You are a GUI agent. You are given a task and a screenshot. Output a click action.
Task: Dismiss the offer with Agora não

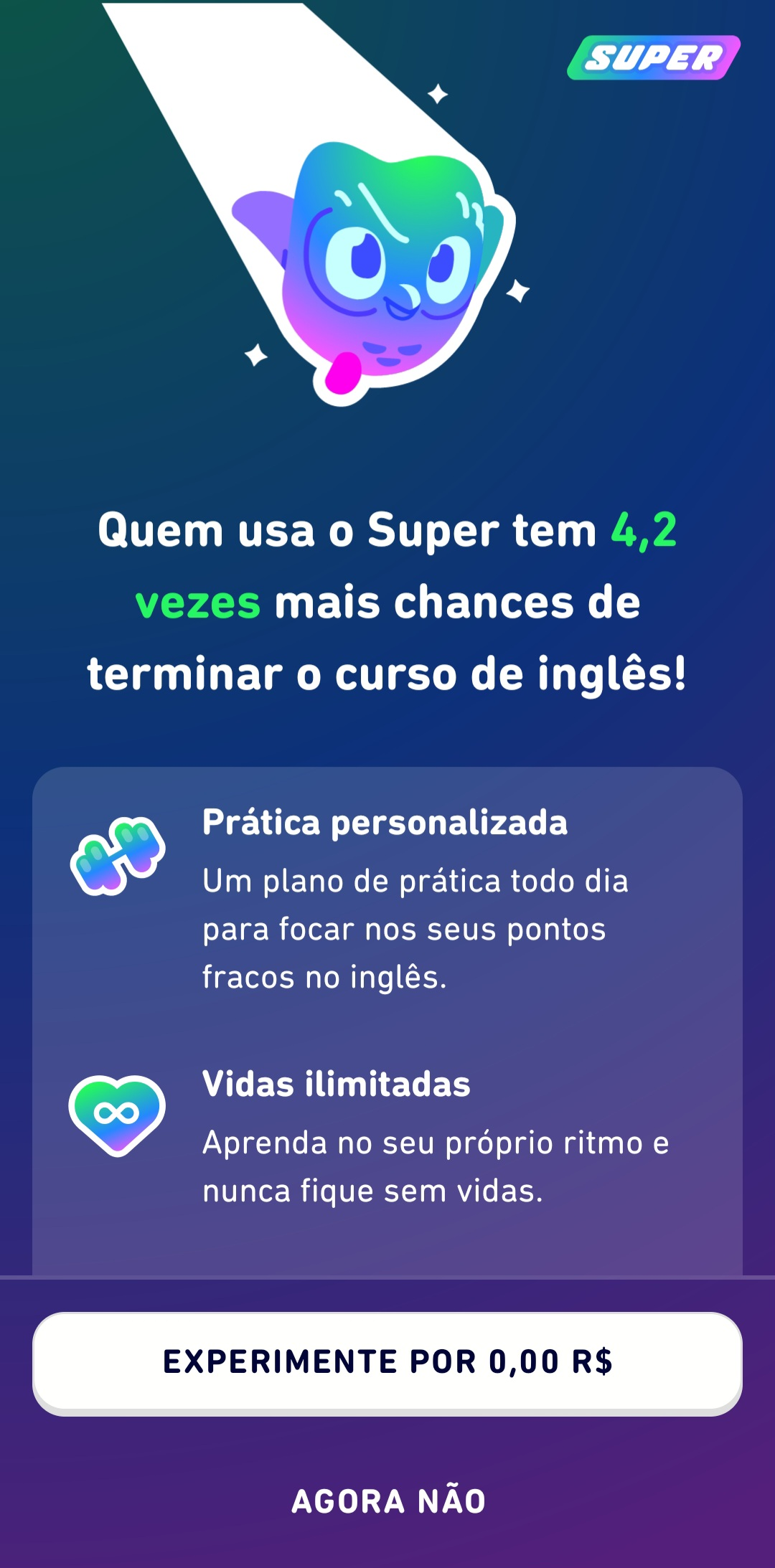[x=387, y=1501]
